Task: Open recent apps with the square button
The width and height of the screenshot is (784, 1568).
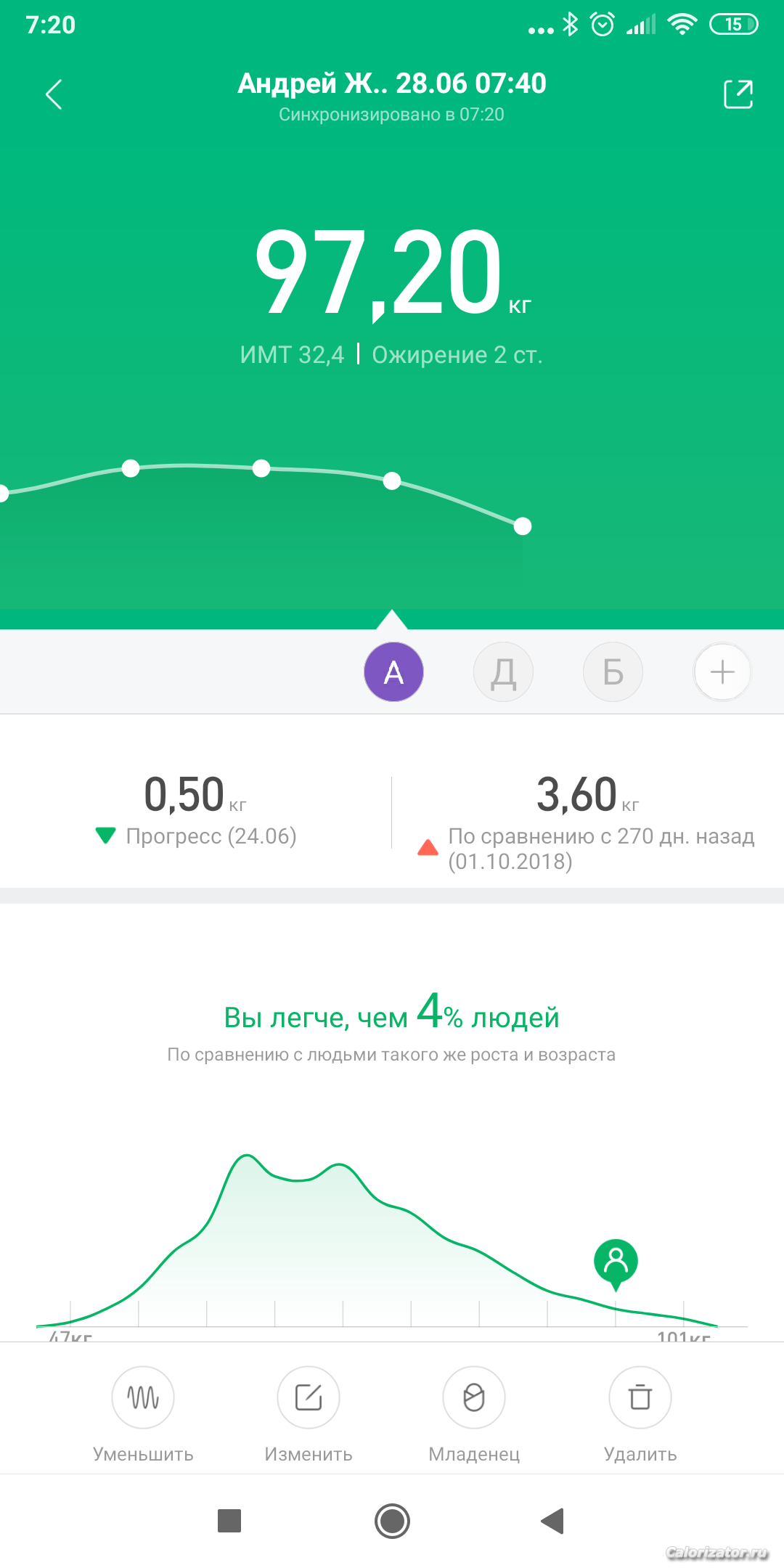Action: tap(229, 1521)
